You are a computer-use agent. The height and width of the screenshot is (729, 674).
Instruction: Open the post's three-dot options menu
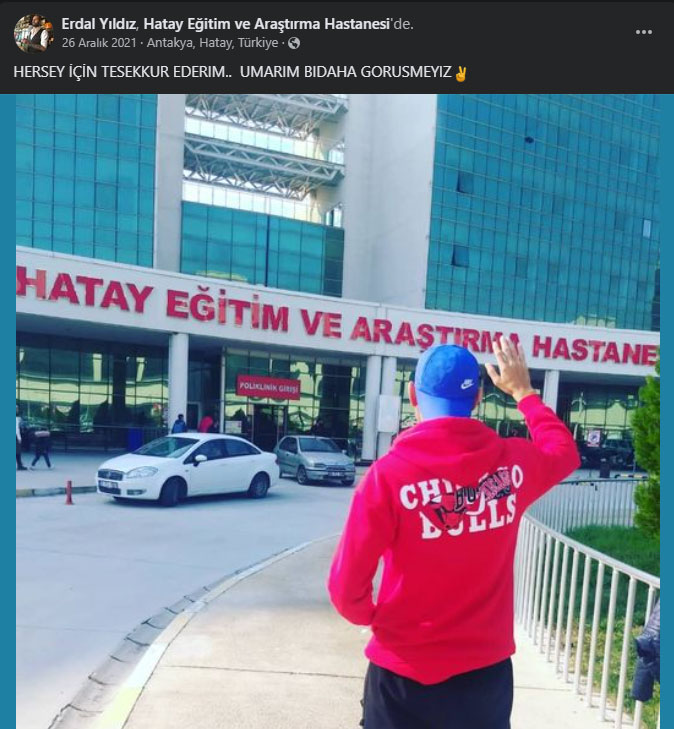[644, 32]
